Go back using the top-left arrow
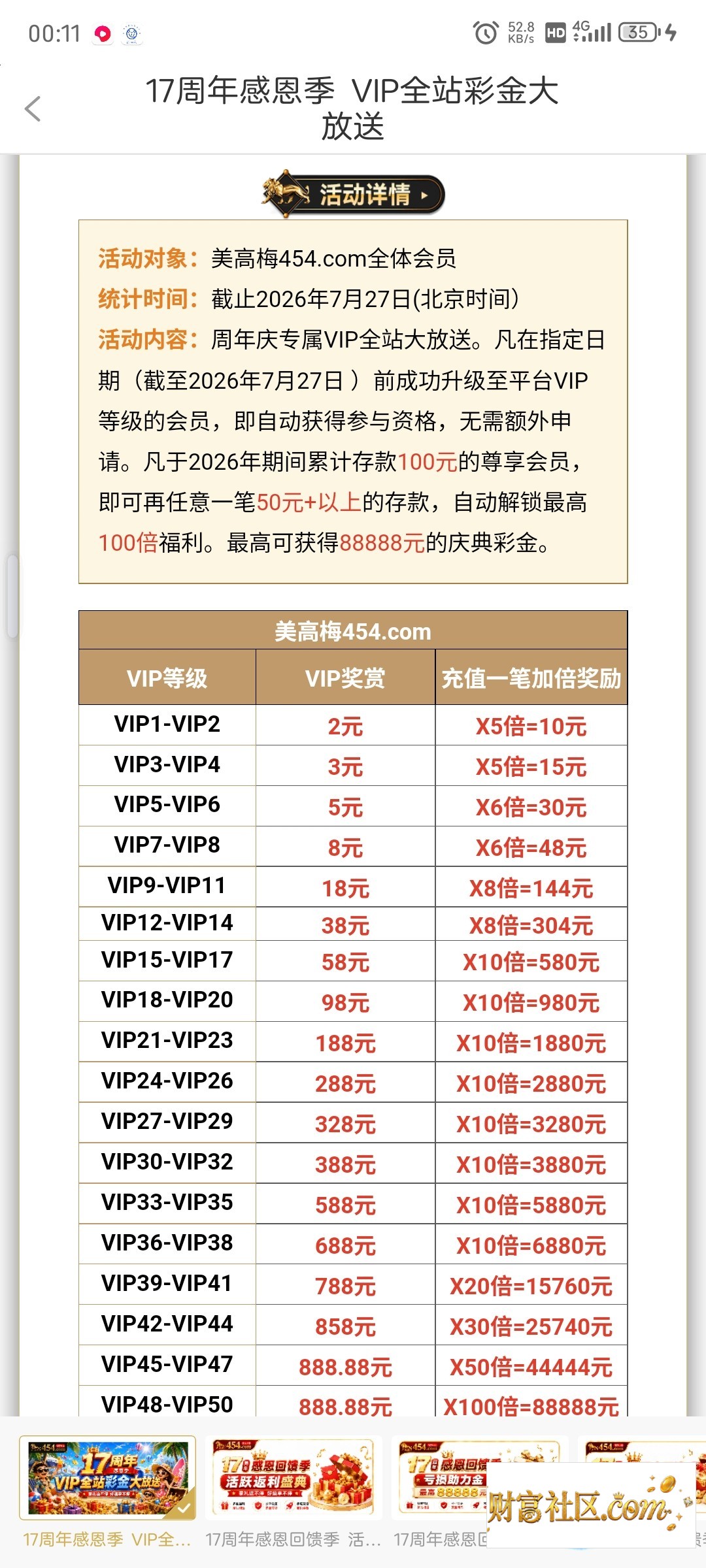Screen dimensions: 706x1568 pos(33,108)
